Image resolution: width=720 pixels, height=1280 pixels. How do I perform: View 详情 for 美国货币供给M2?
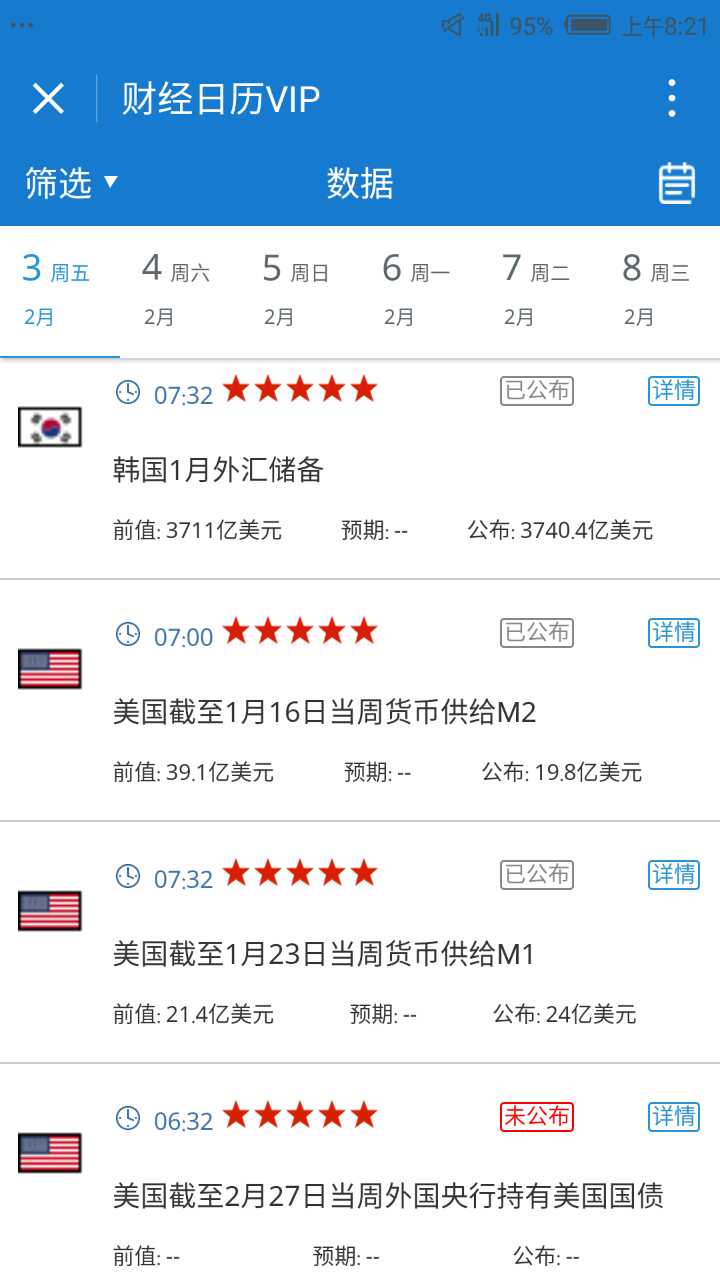pos(674,632)
